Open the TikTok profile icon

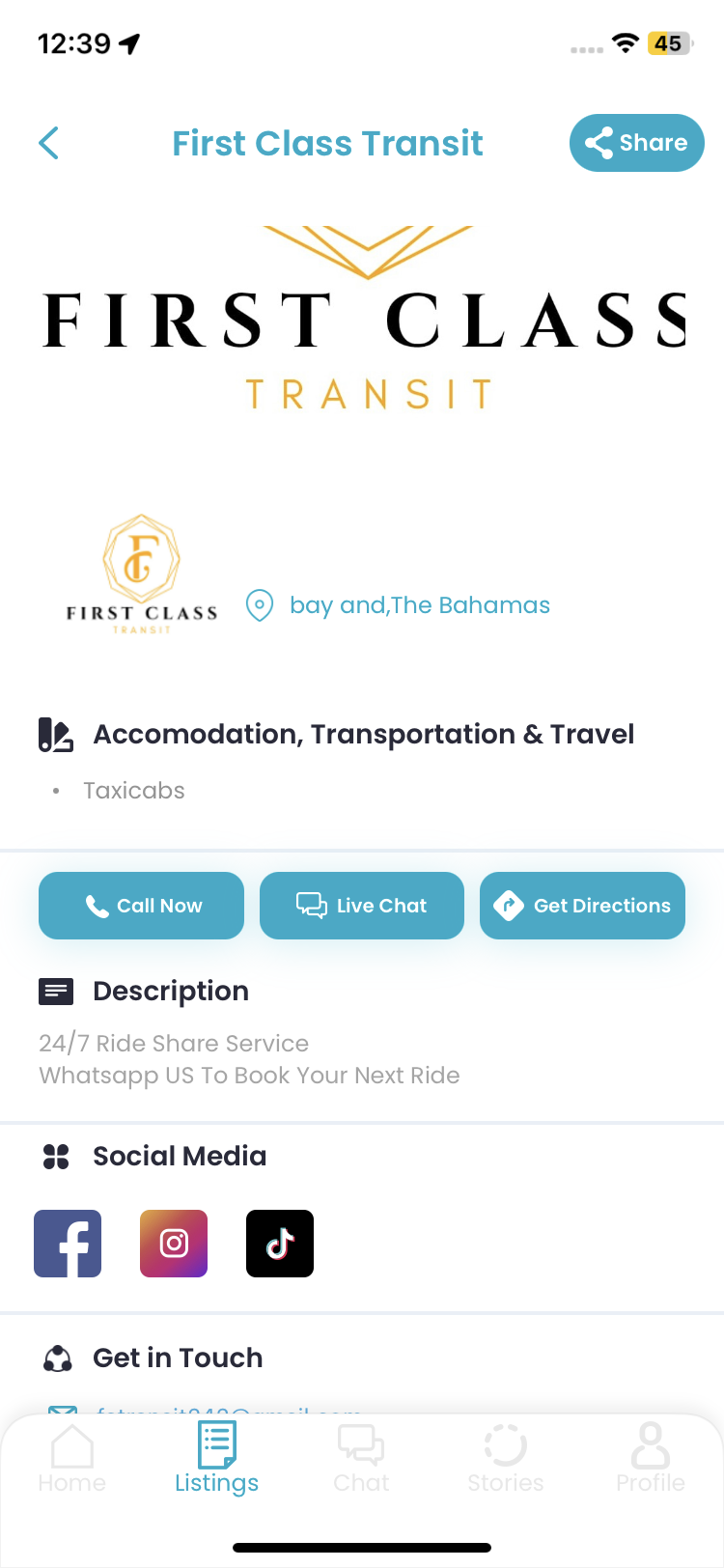pyautogui.click(x=280, y=1244)
